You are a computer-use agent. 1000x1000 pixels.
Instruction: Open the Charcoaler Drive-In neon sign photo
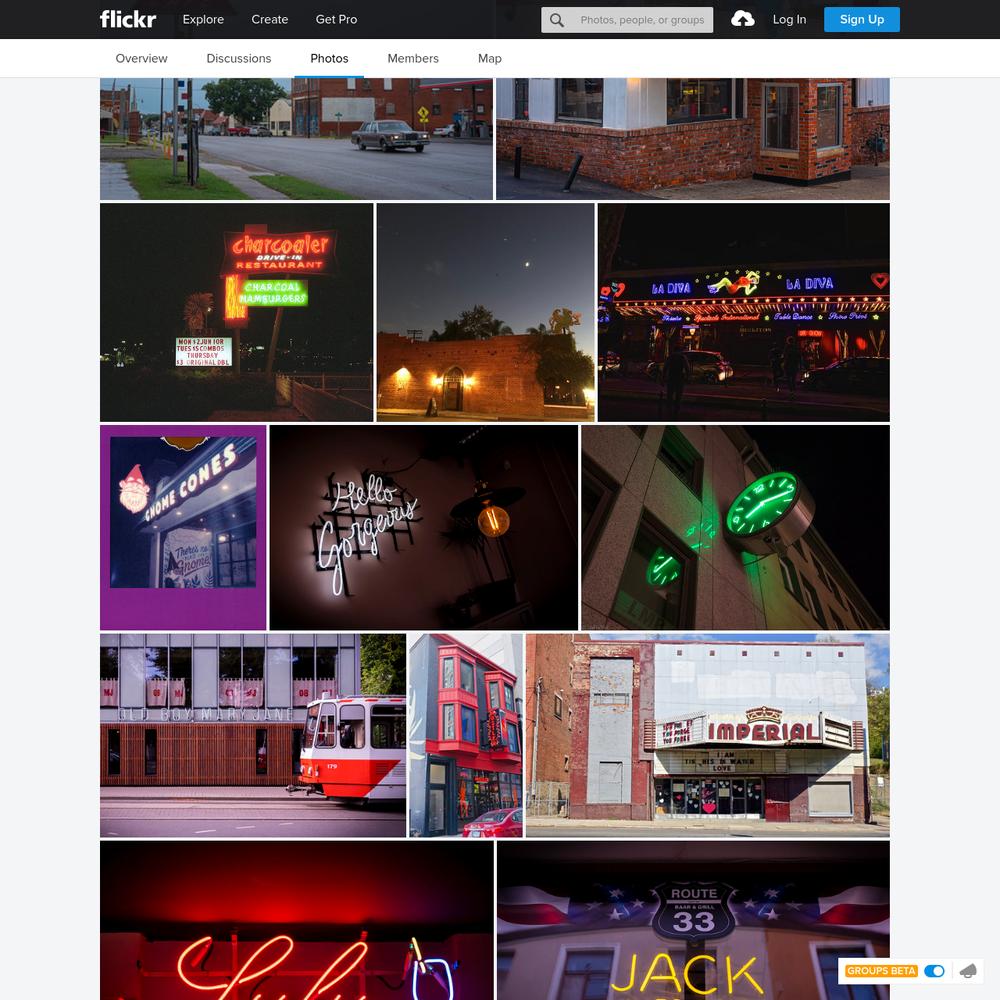point(236,312)
